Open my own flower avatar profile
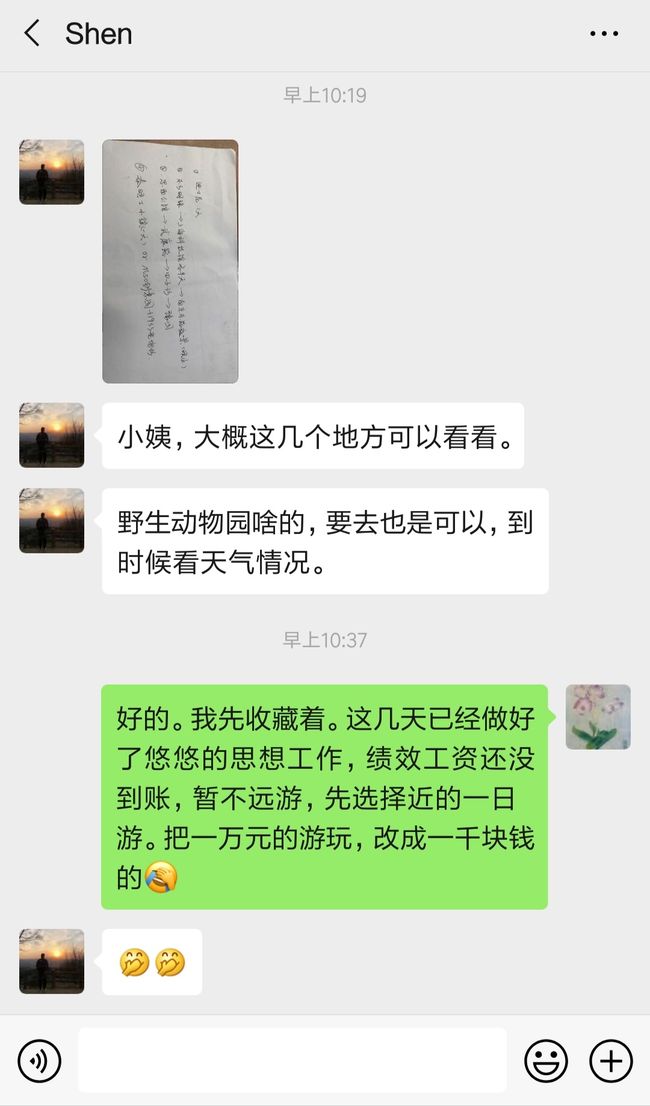This screenshot has height=1106, width=650. coord(598,717)
